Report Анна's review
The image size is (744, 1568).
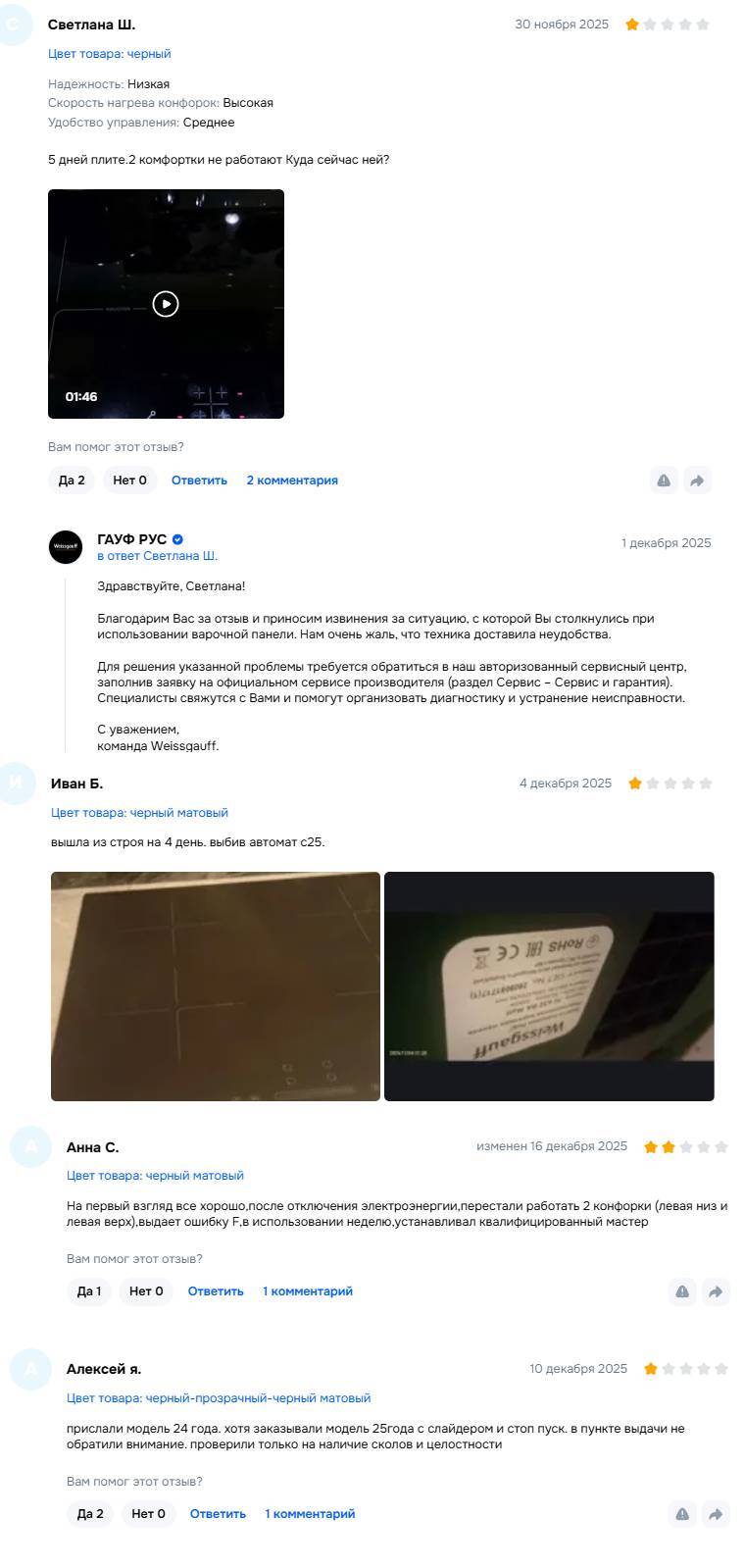click(x=682, y=1291)
